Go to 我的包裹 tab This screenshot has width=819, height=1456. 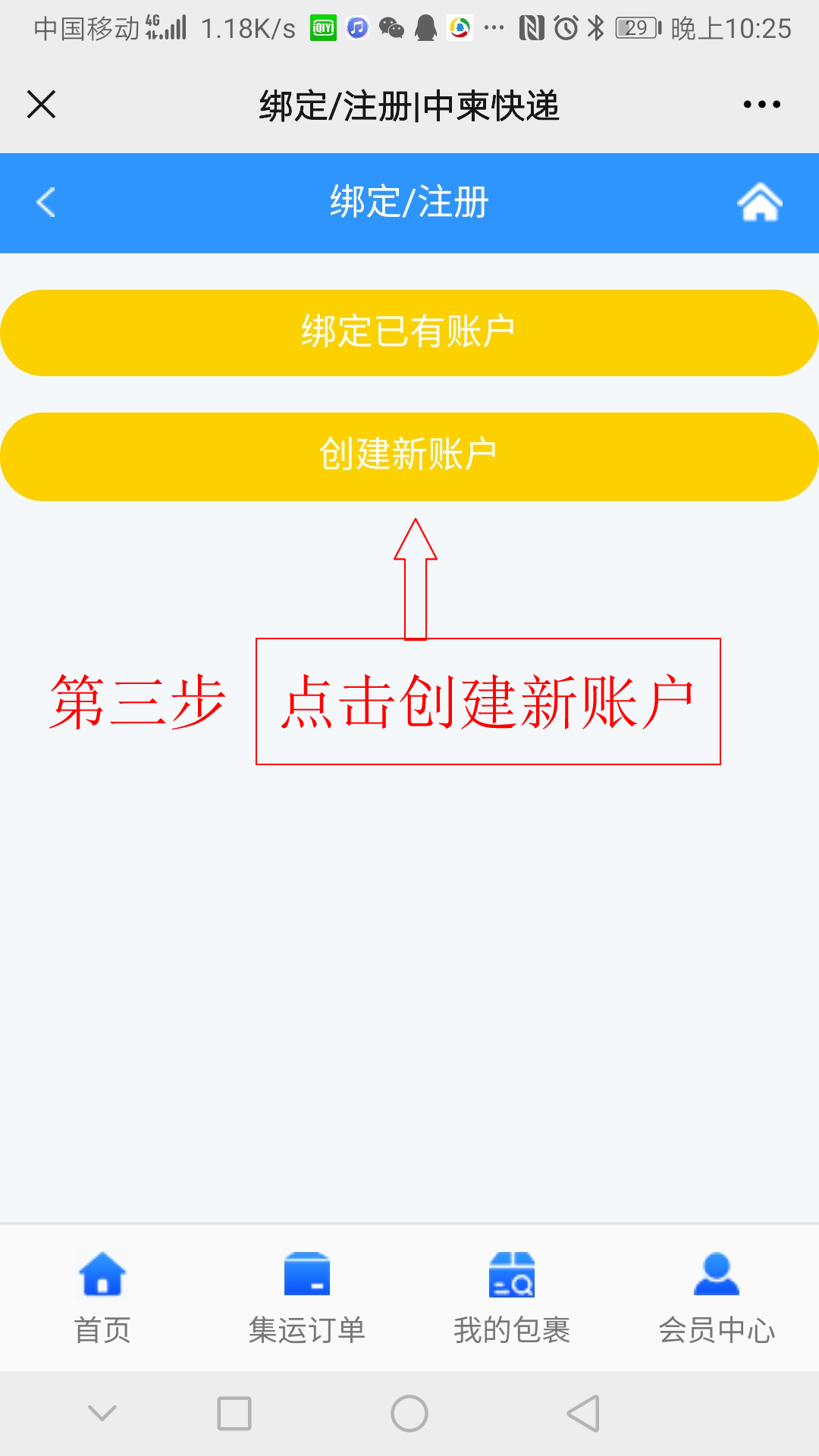click(x=512, y=1298)
